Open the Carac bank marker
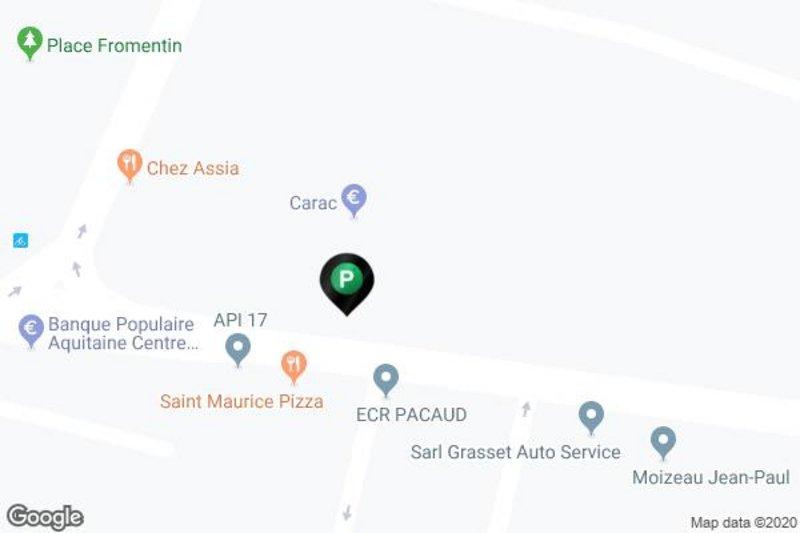 [352, 200]
